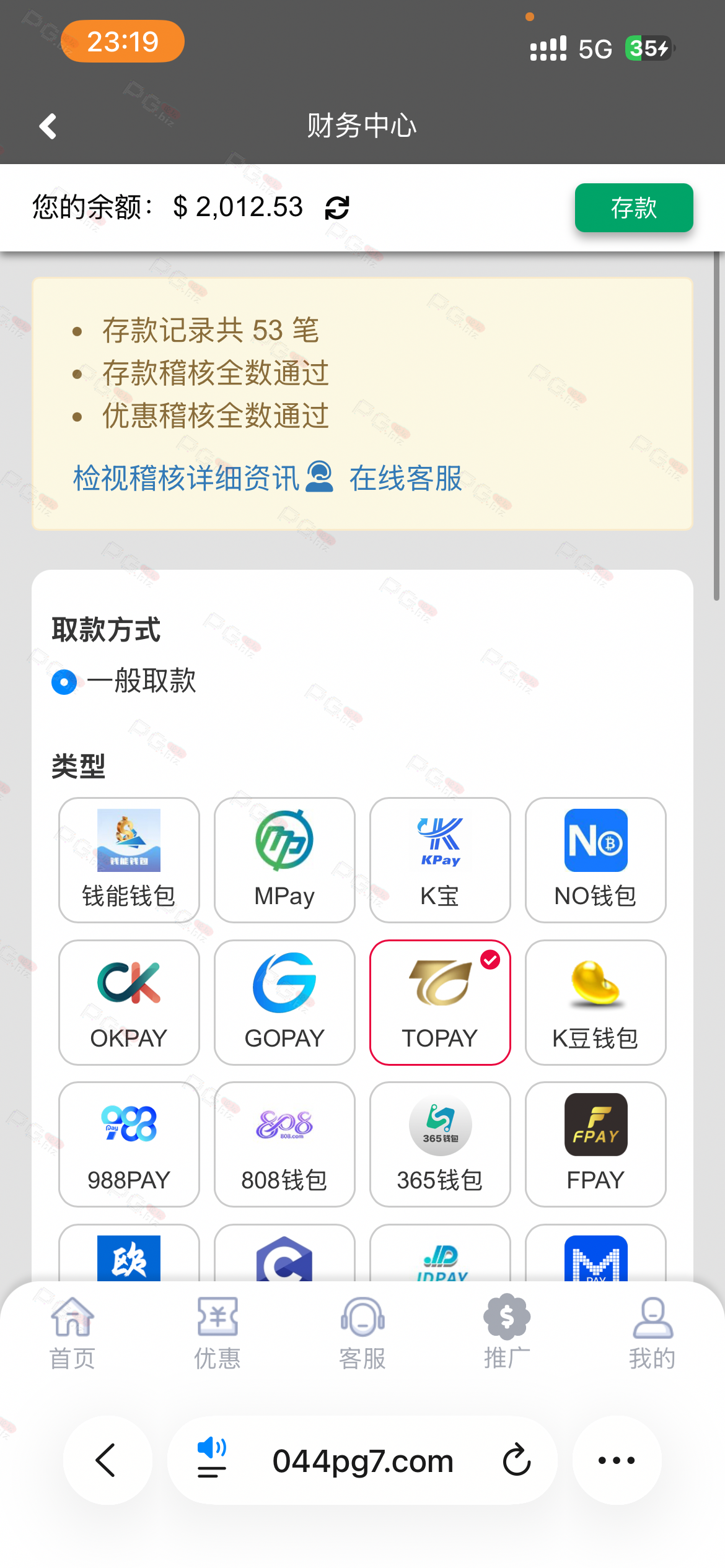
Task: Choose 988PAY as withdrawal type
Action: click(129, 1144)
